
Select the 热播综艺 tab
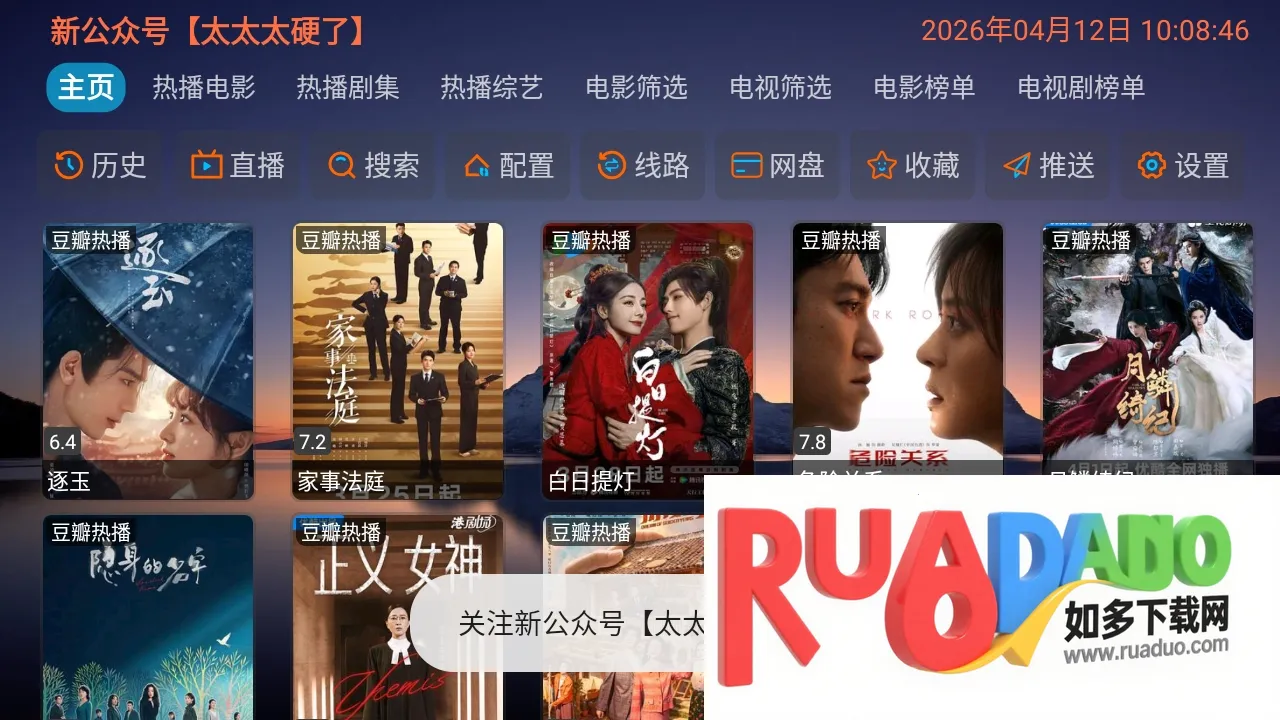492,88
